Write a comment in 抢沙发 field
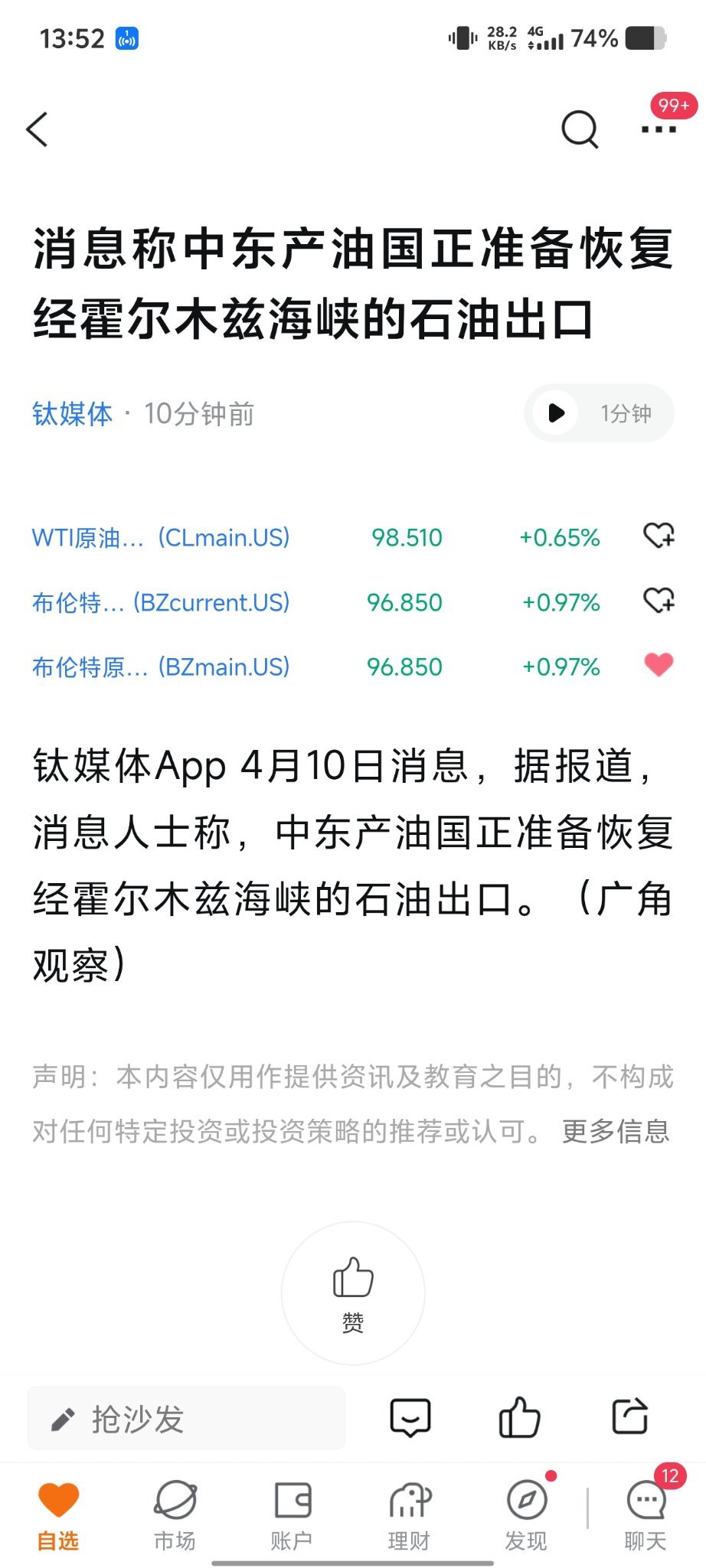706x1568 pixels. [186, 1418]
